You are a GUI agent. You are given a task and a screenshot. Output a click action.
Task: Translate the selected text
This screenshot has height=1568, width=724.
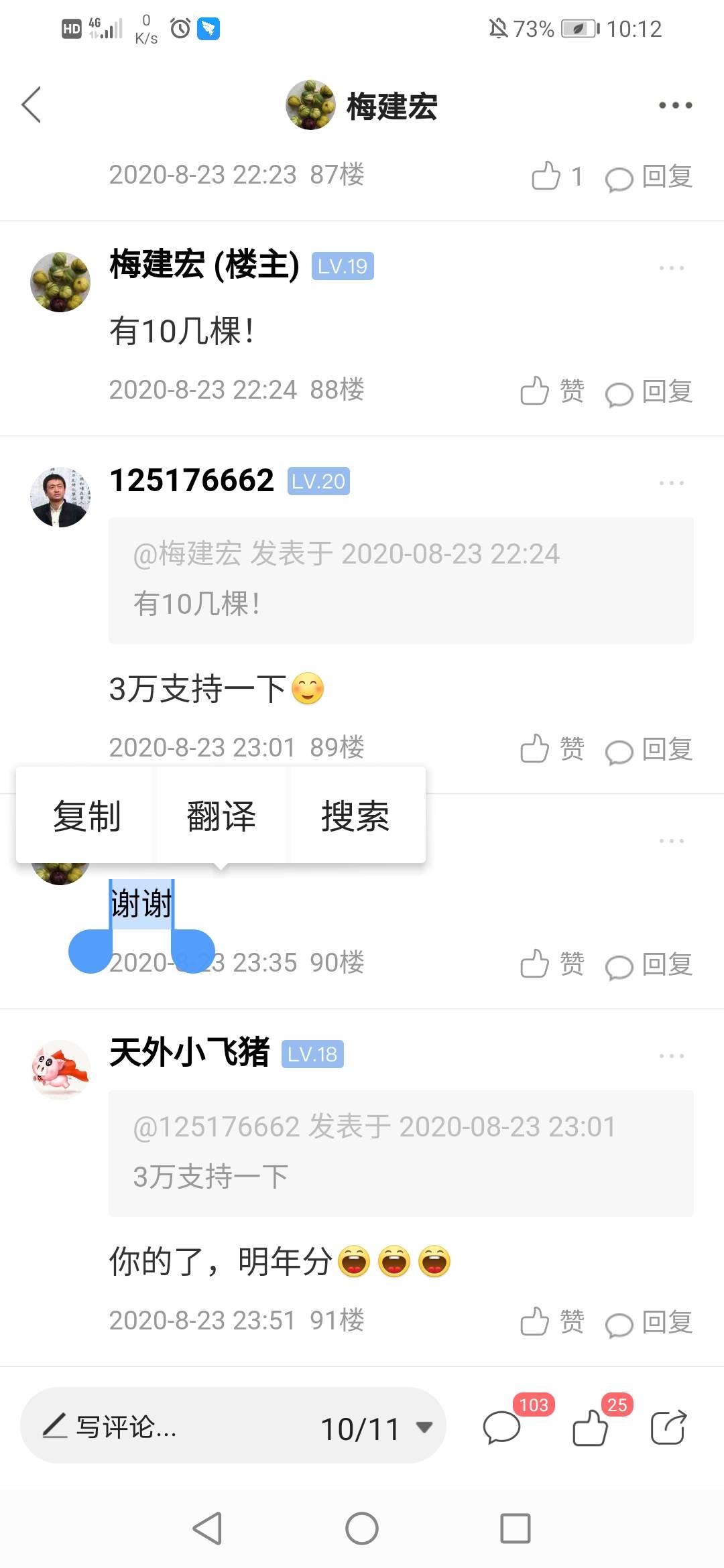(221, 816)
